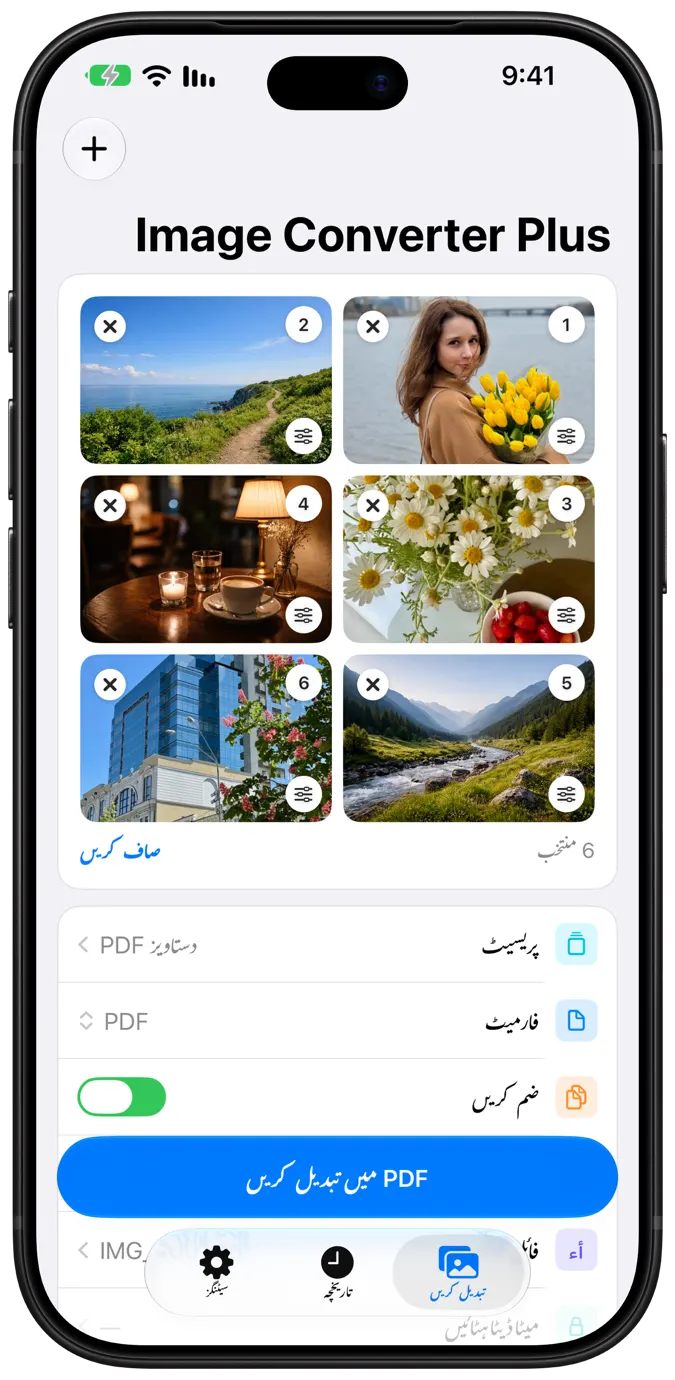Select the تبدیل کریں convert tab

click(459, 1272)
